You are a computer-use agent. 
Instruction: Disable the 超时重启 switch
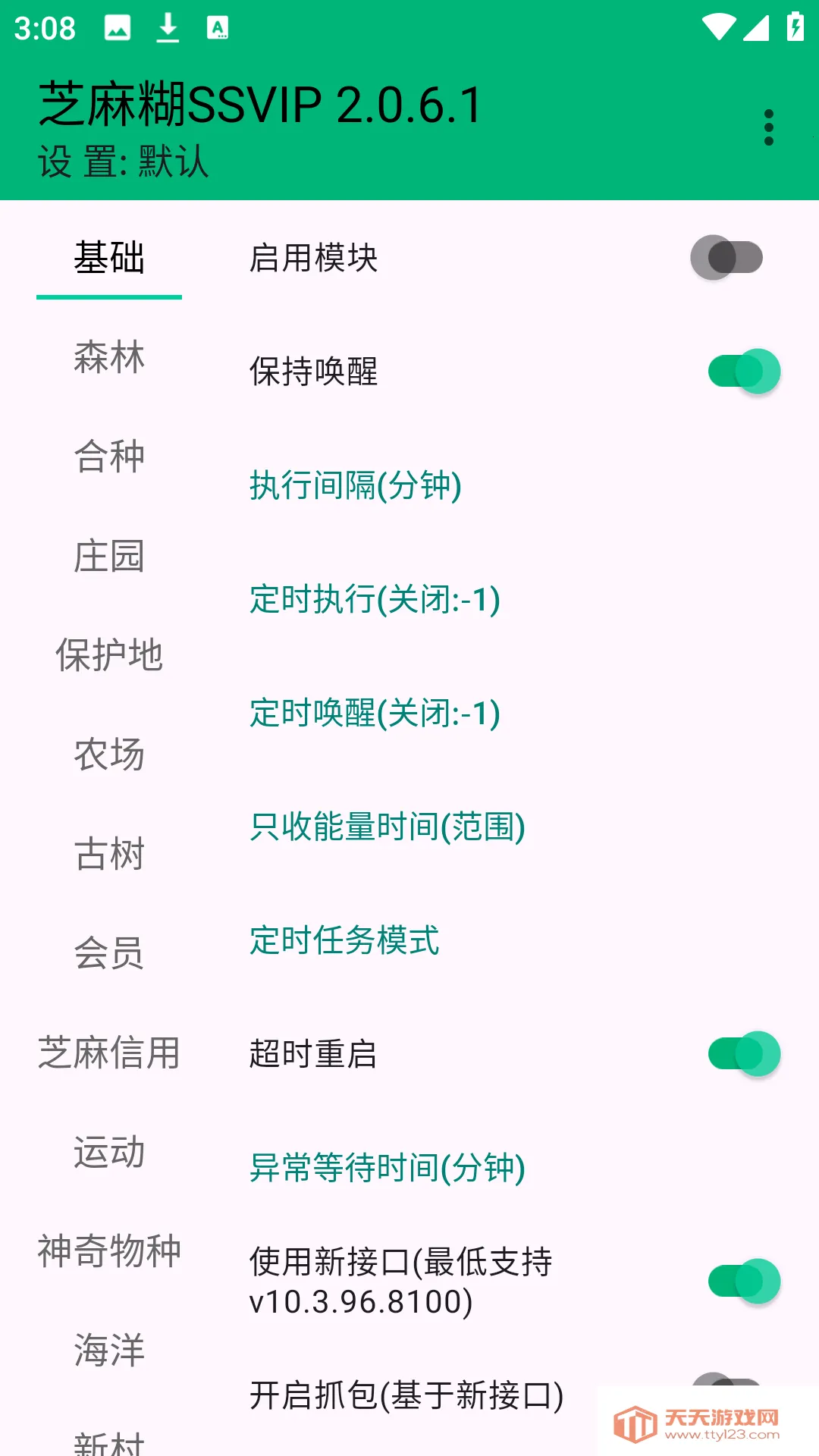tap(743, 1054)
